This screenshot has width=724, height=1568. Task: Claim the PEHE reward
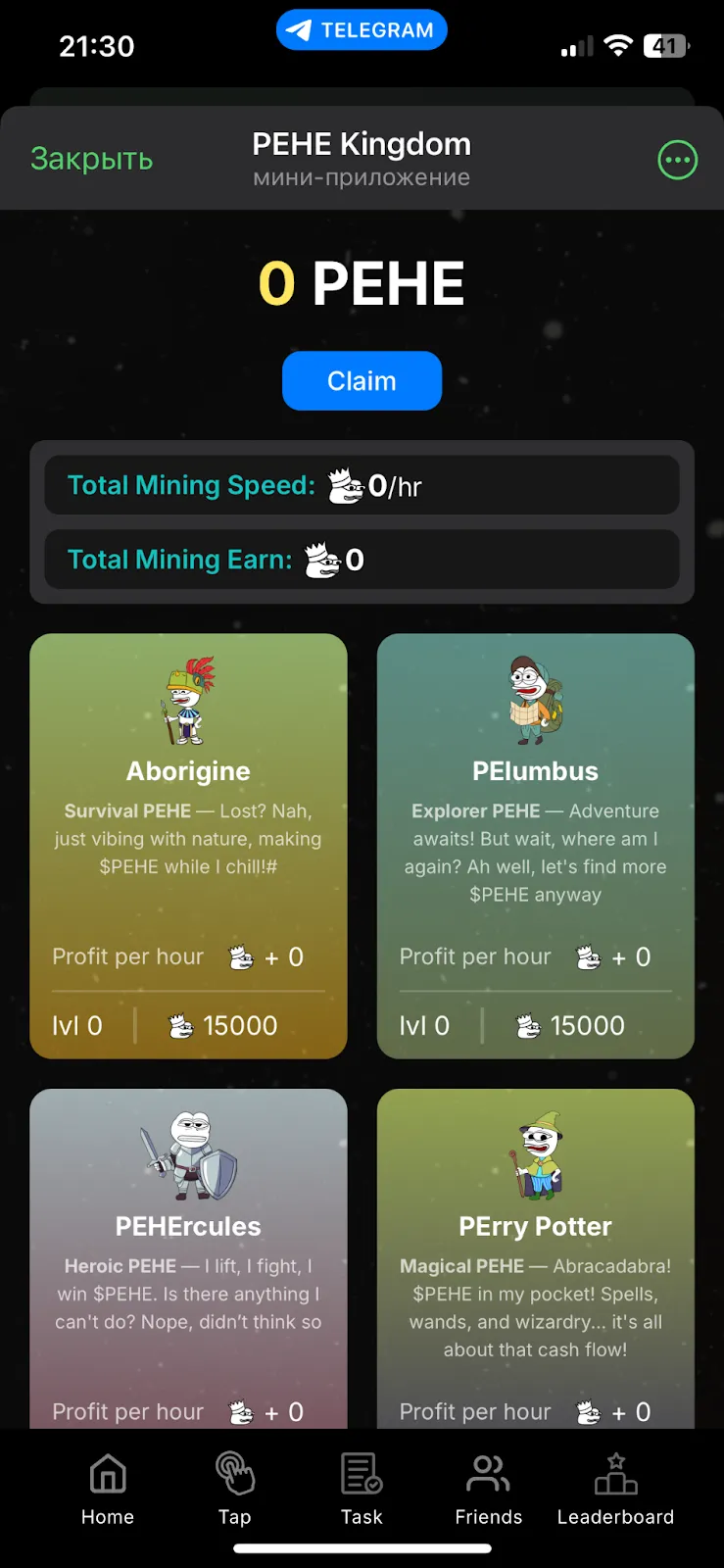pyautogui.click(x=362, y=380)
